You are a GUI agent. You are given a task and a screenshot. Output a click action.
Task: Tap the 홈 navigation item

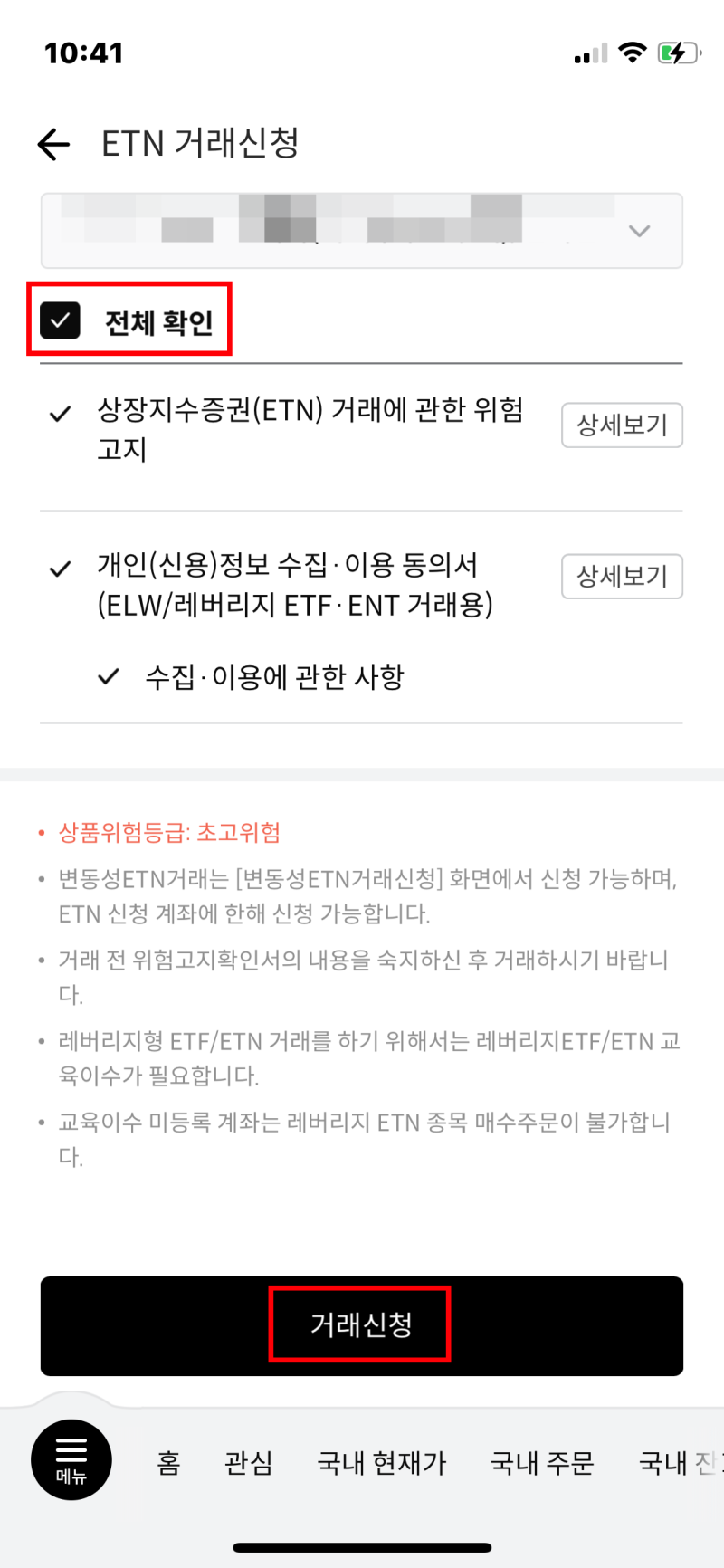click(167, 1463)
